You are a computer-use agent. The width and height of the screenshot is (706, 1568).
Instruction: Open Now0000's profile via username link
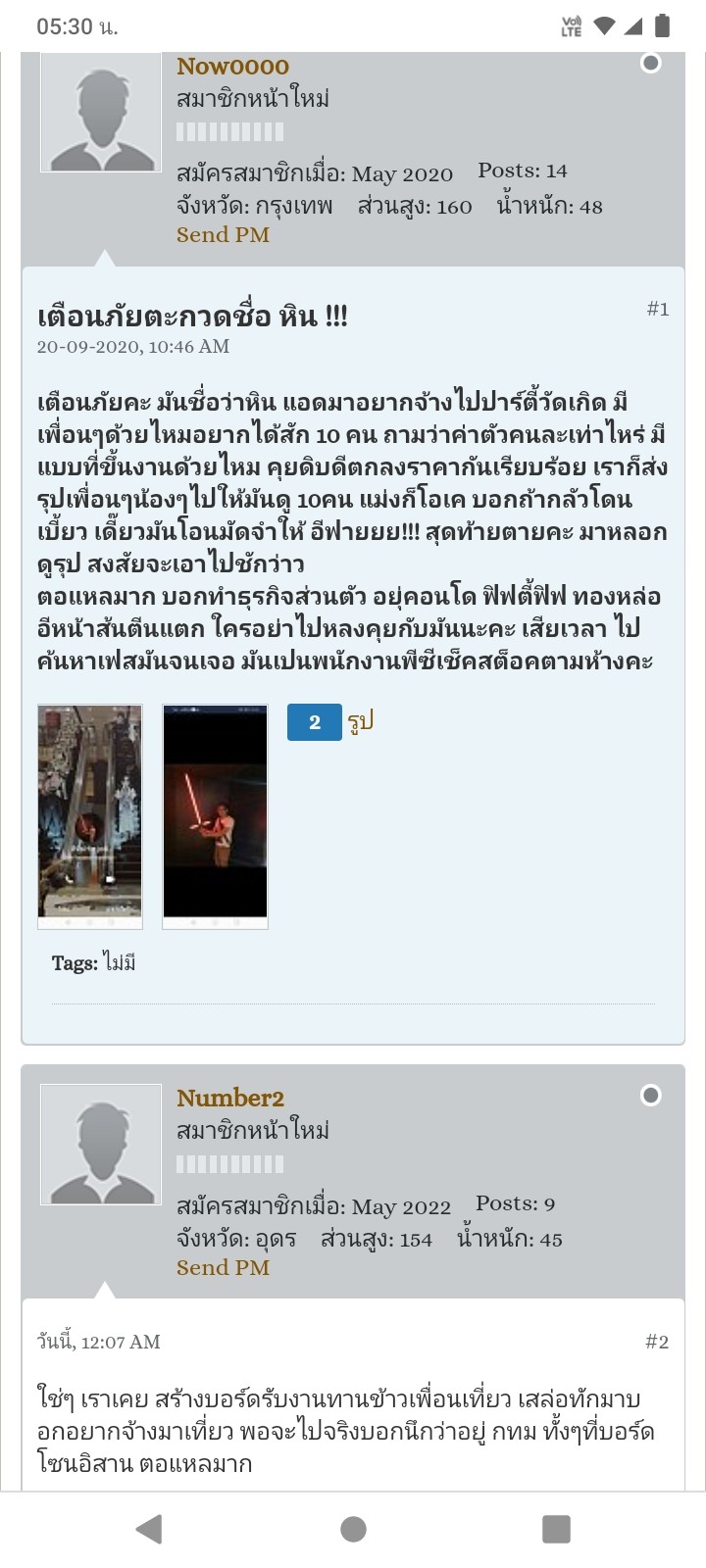[x=232, y=66]
